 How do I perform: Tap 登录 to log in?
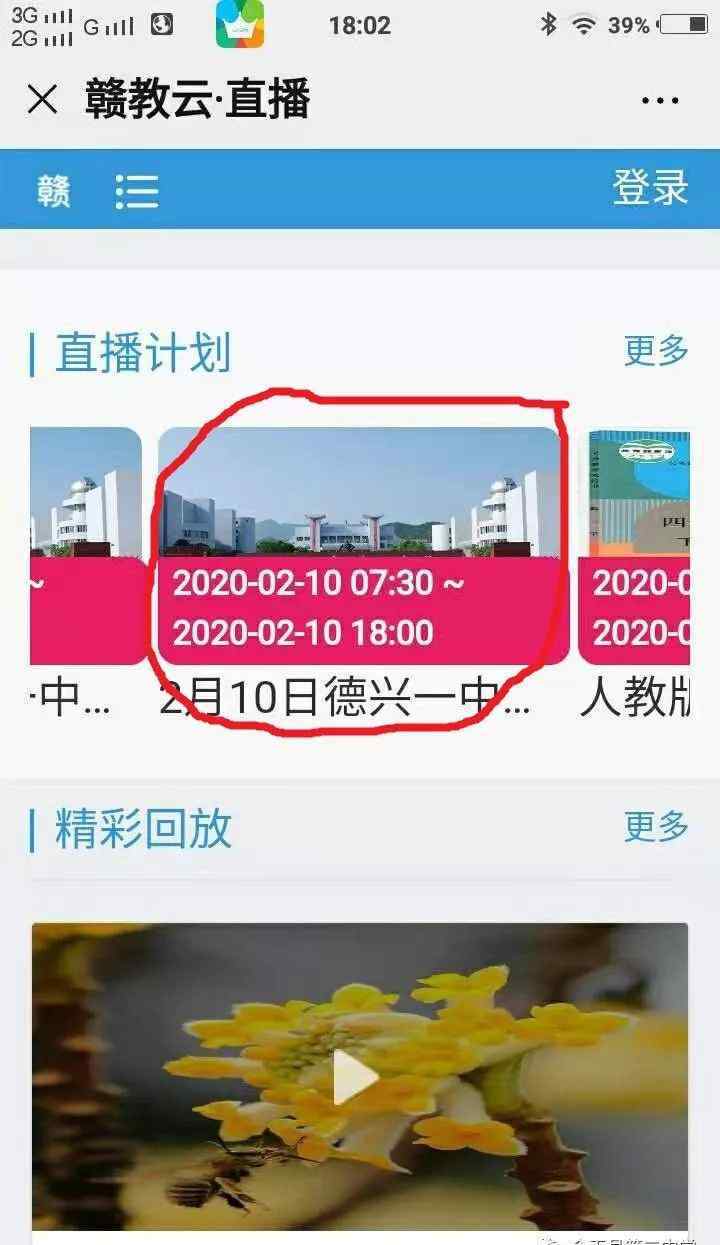coord(651,187)
